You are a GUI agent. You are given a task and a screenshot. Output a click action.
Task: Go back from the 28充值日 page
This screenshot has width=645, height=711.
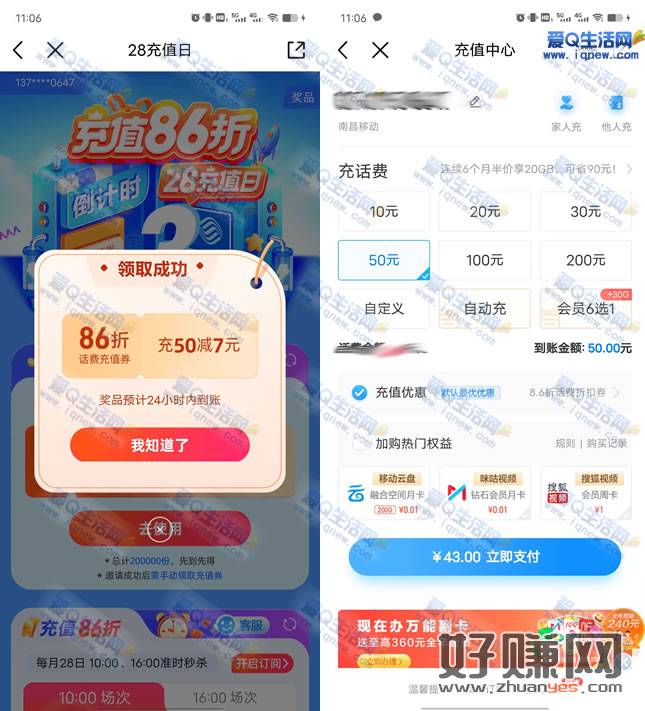click(19, 50)
